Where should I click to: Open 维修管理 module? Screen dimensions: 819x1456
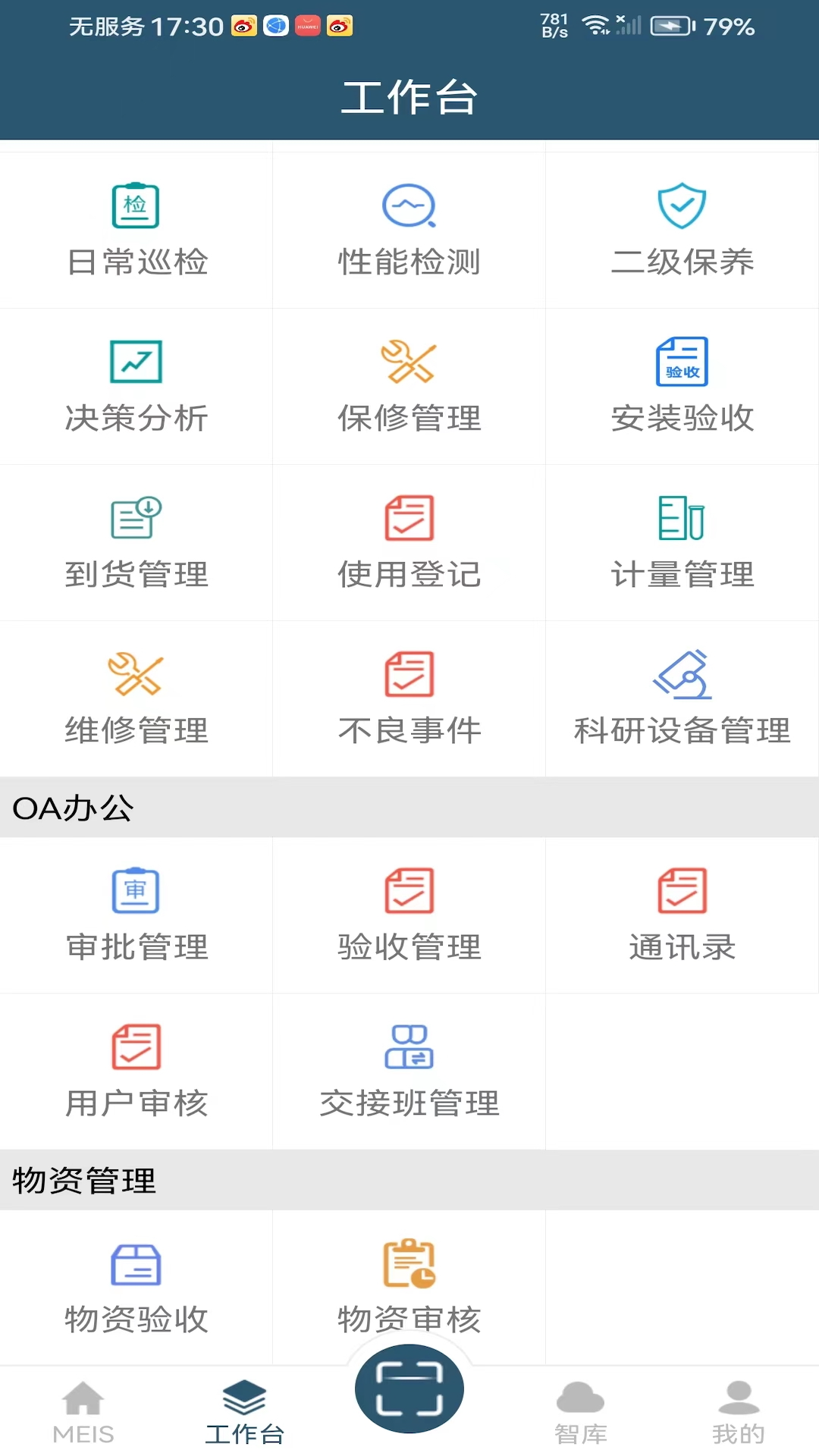[x=136, y=698]
